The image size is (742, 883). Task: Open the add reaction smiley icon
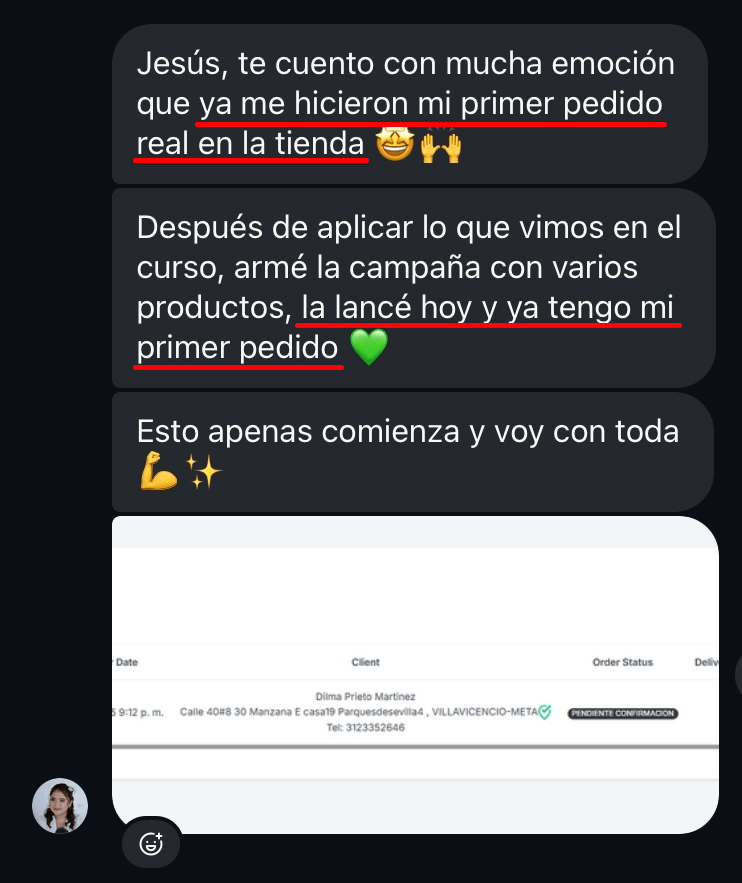[151, 843]
